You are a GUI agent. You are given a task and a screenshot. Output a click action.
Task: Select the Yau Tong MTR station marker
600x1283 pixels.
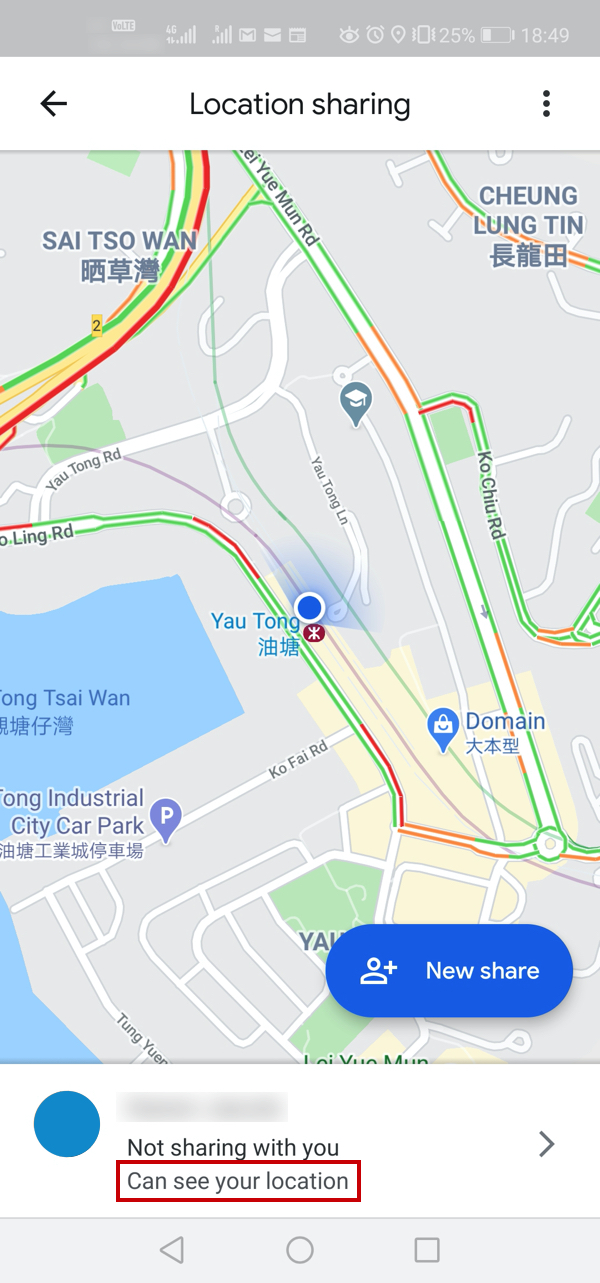coord(315,633)
